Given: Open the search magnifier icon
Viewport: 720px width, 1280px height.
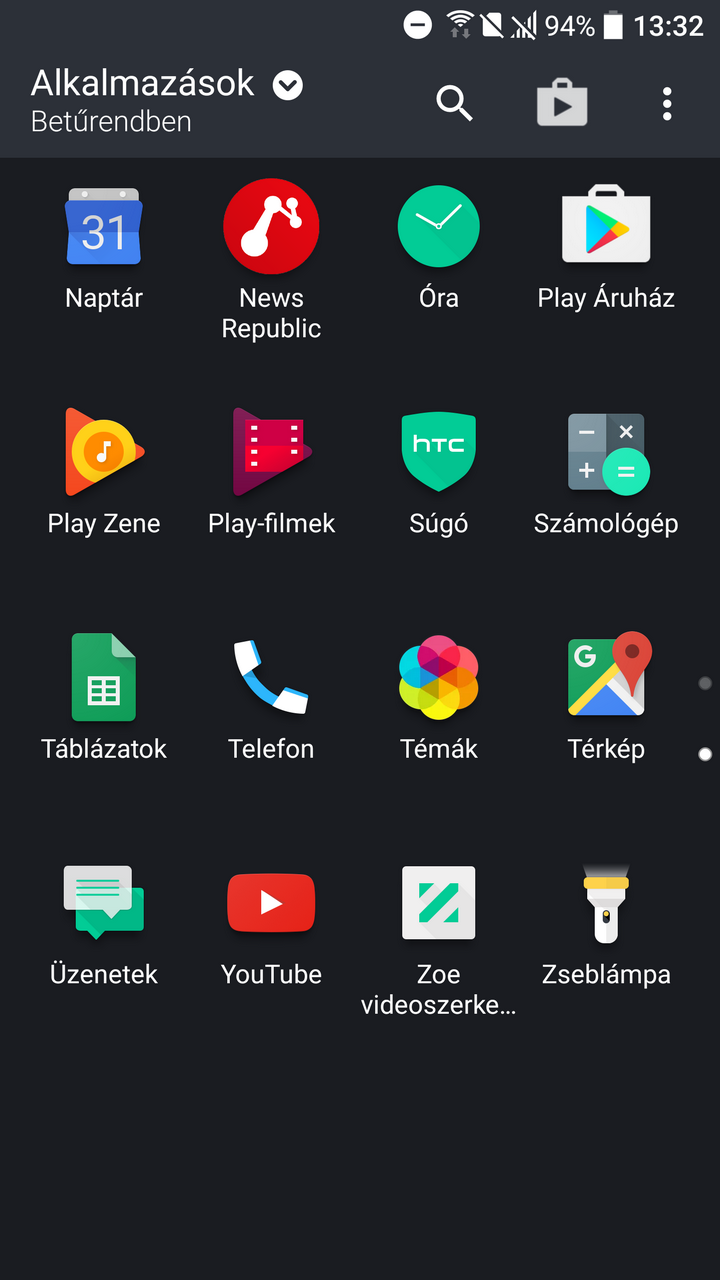Looking at the screenshot, I should [454, 102].
